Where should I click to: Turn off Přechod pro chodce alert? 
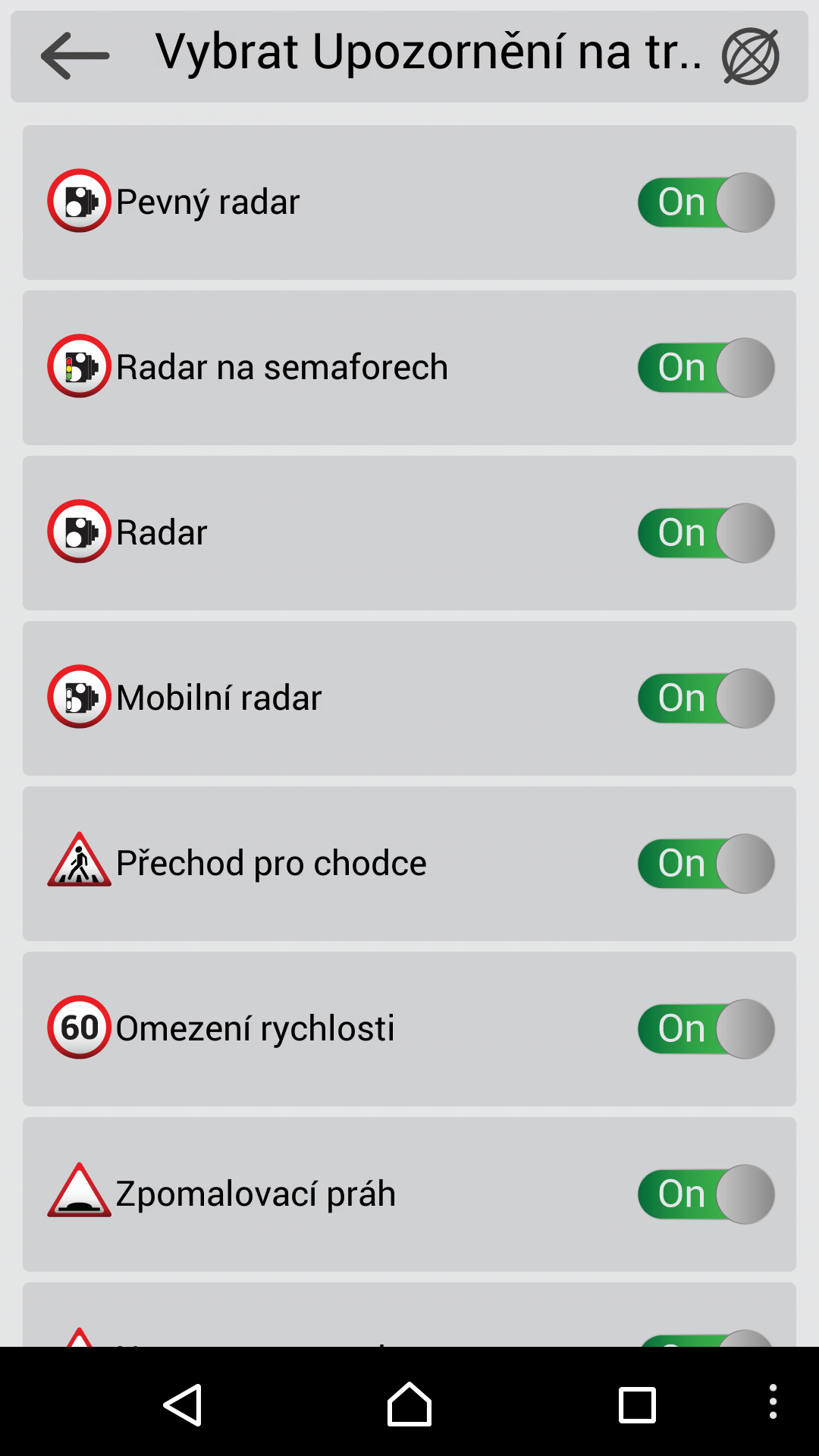tap(706, 864)
